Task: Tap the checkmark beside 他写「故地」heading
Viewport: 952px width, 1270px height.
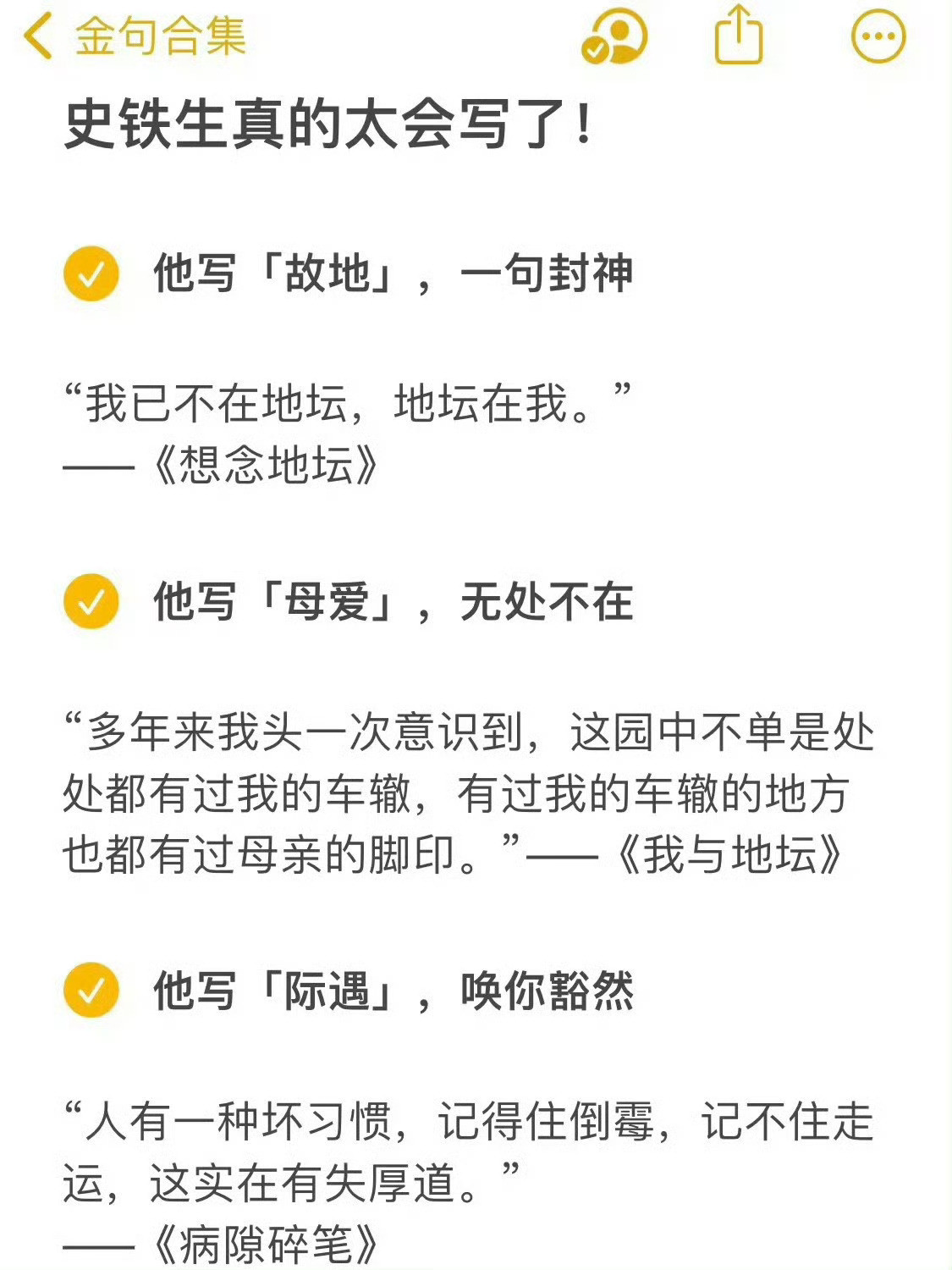Action: click(x=91, y=273)
